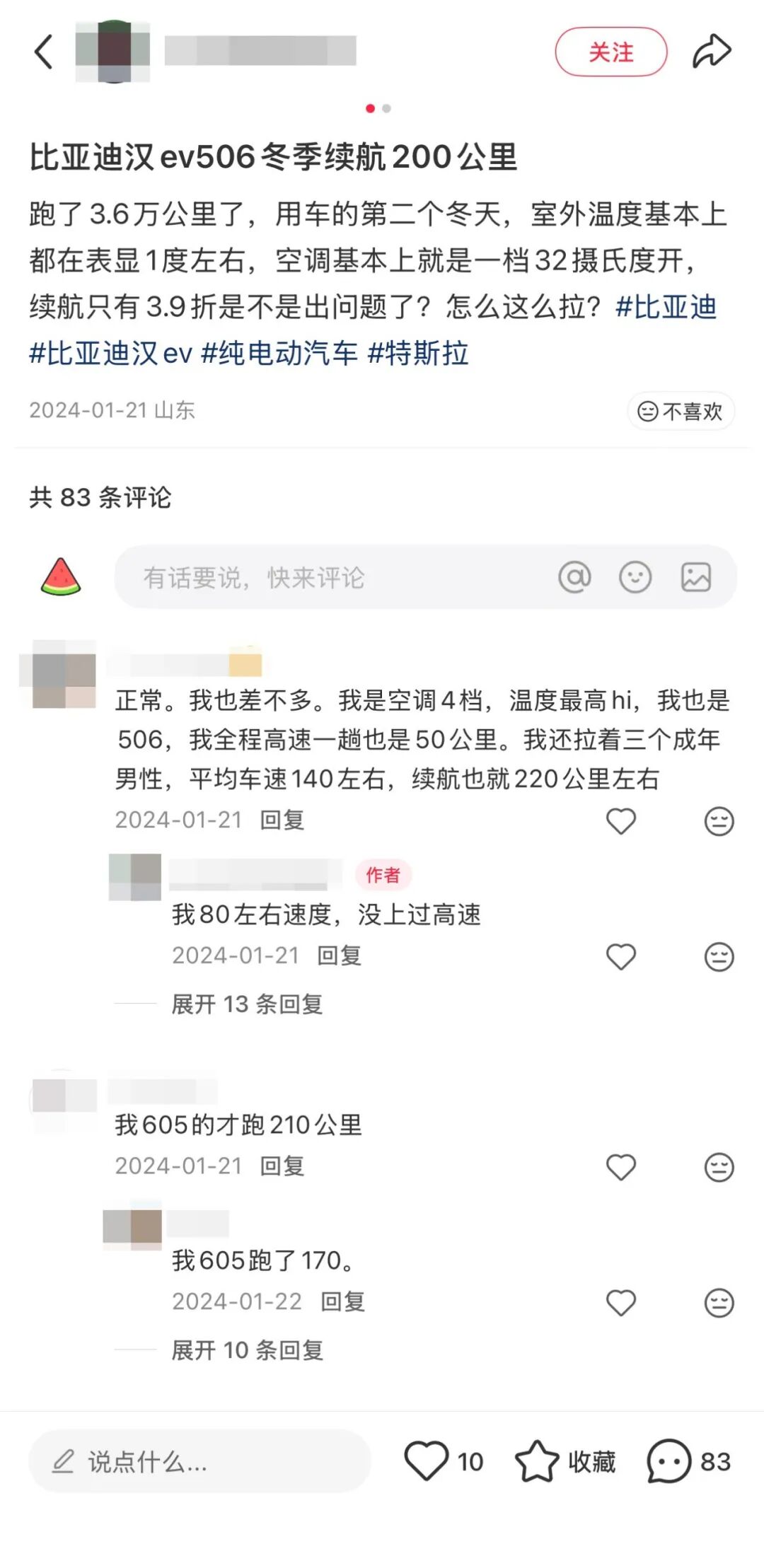This screenshot has height=1568, width=764.
Task: Open the emoji picker in the comment bar
Action: coord(635,576)
